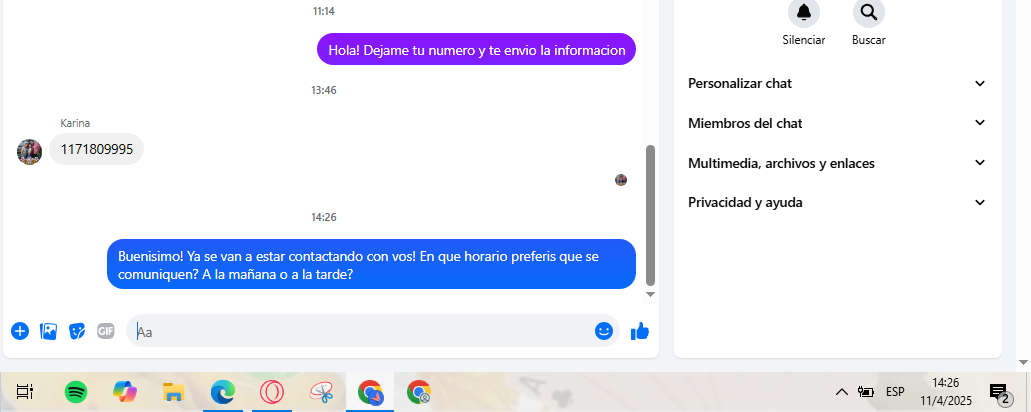Open the GIF picker
This screenshot has width=1031, height=412.
pos(106,331)
